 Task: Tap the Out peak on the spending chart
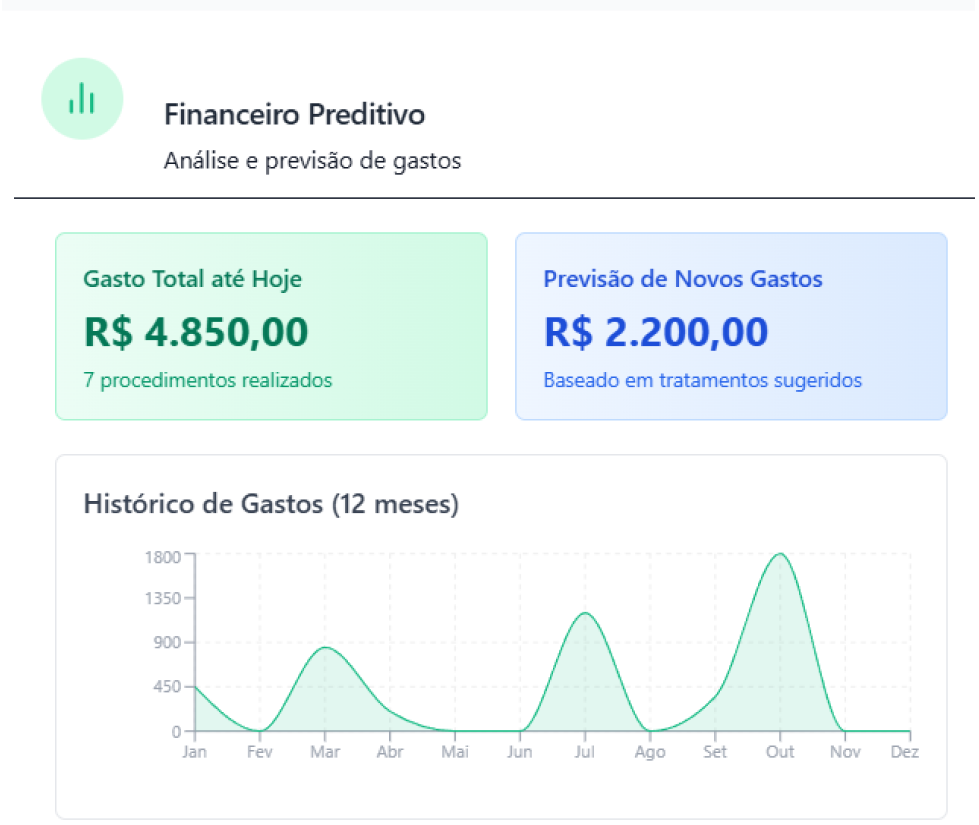point(780,554)
